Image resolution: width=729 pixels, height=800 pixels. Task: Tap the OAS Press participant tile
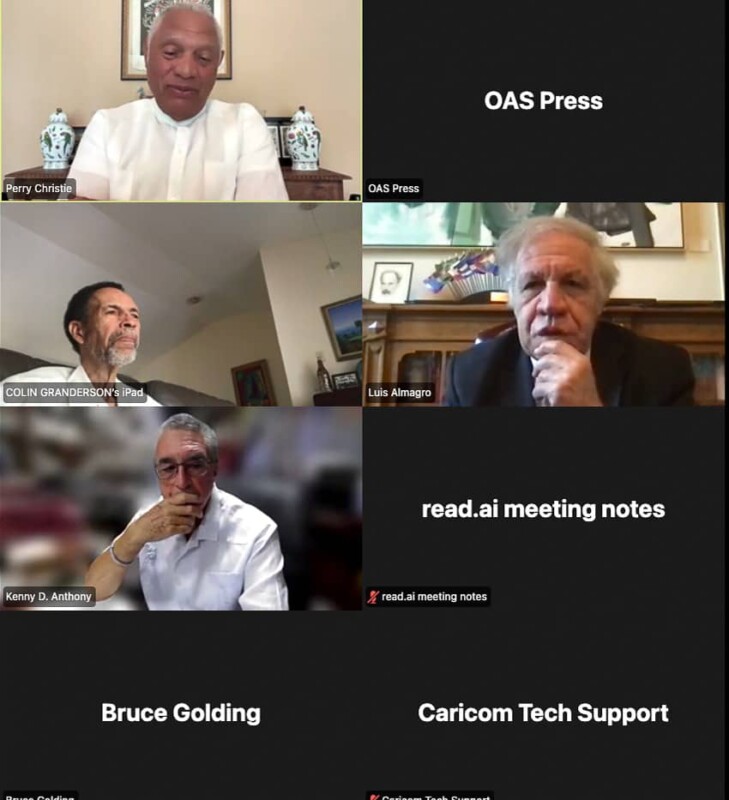544,100
